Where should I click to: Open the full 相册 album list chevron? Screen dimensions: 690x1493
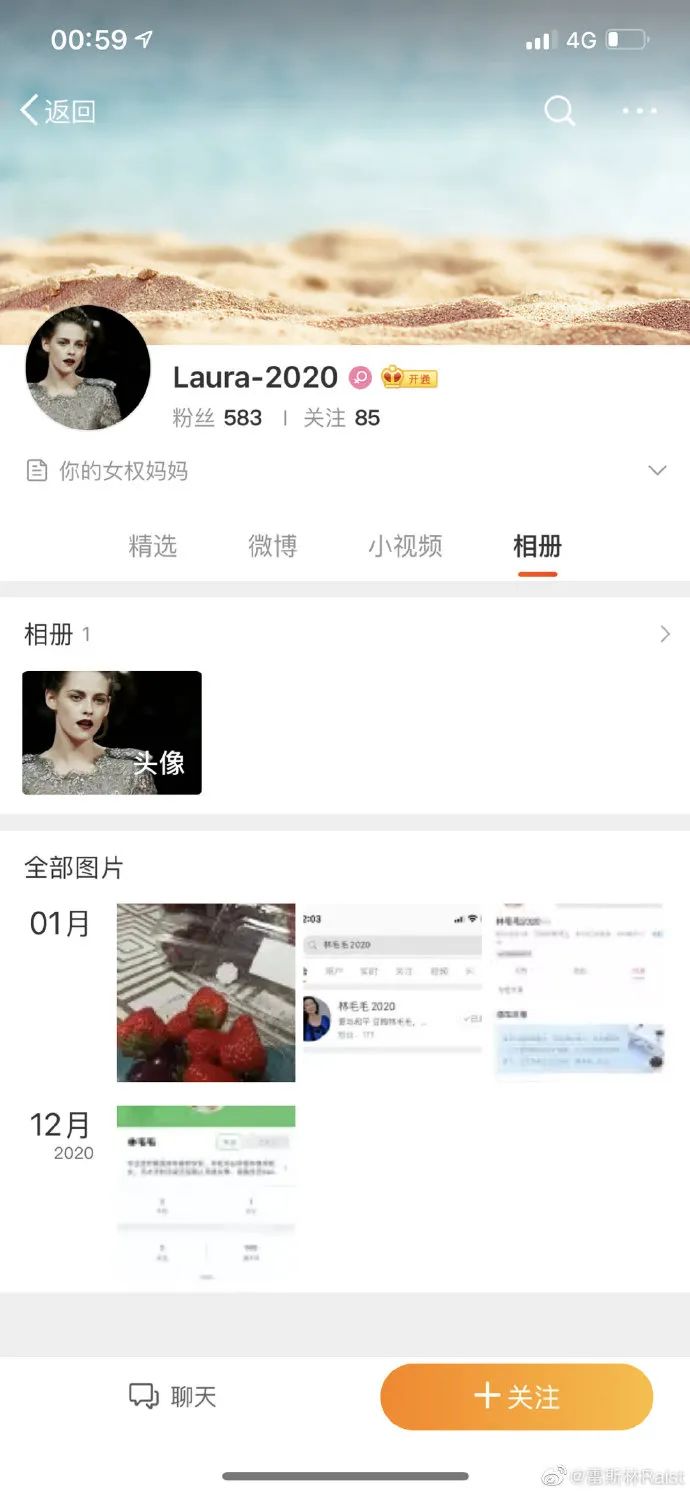(x=665, y=634)
